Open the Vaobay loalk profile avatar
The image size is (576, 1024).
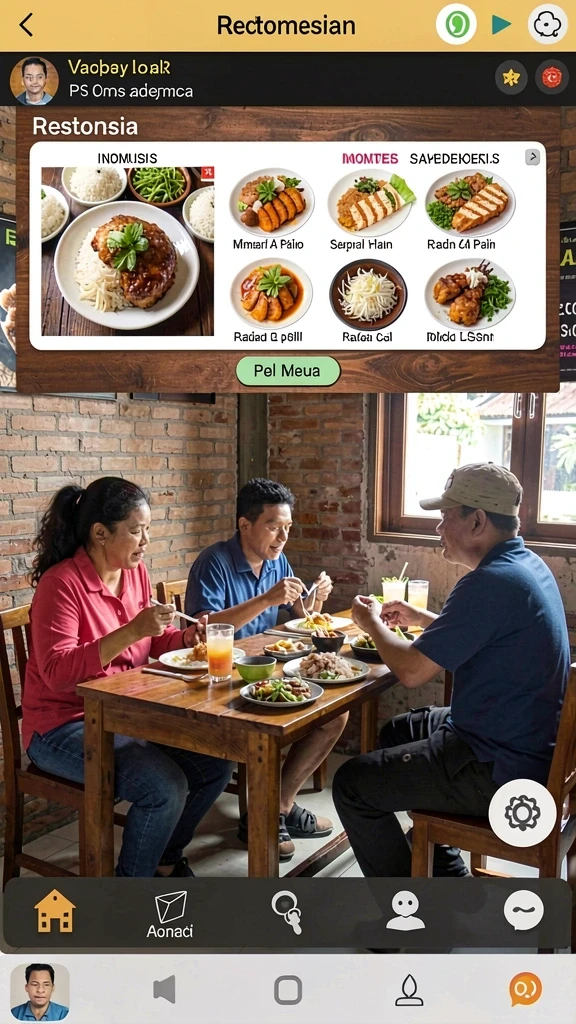34,80
